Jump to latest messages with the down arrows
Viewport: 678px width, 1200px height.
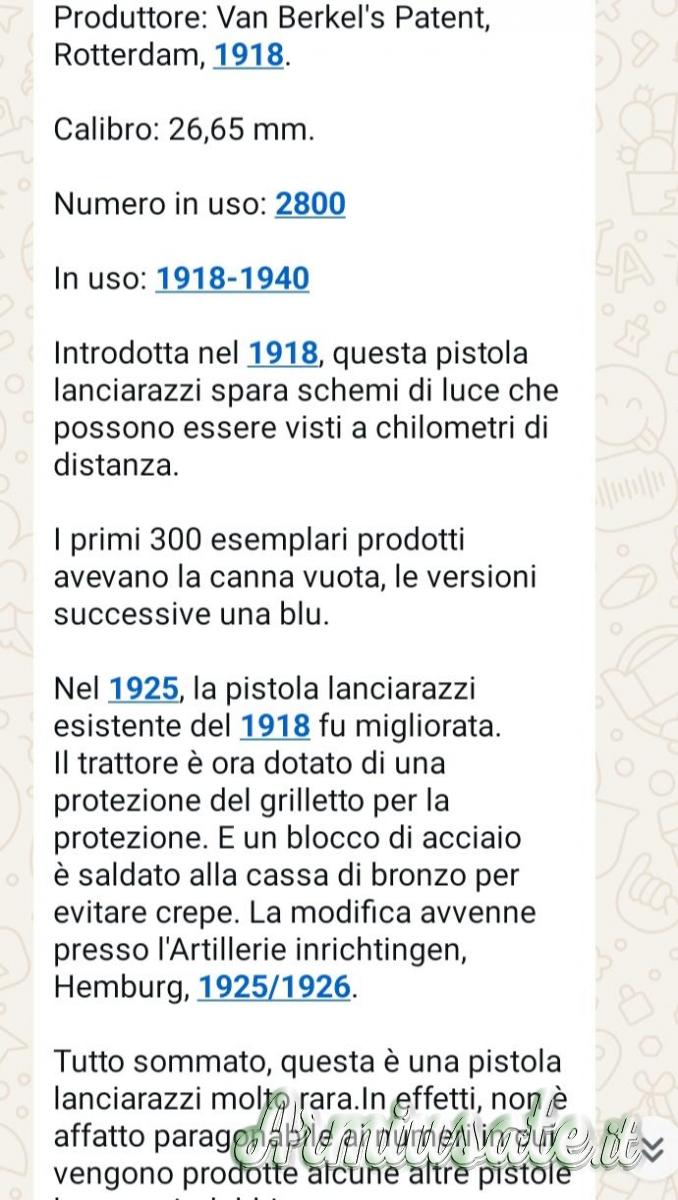653,1150
